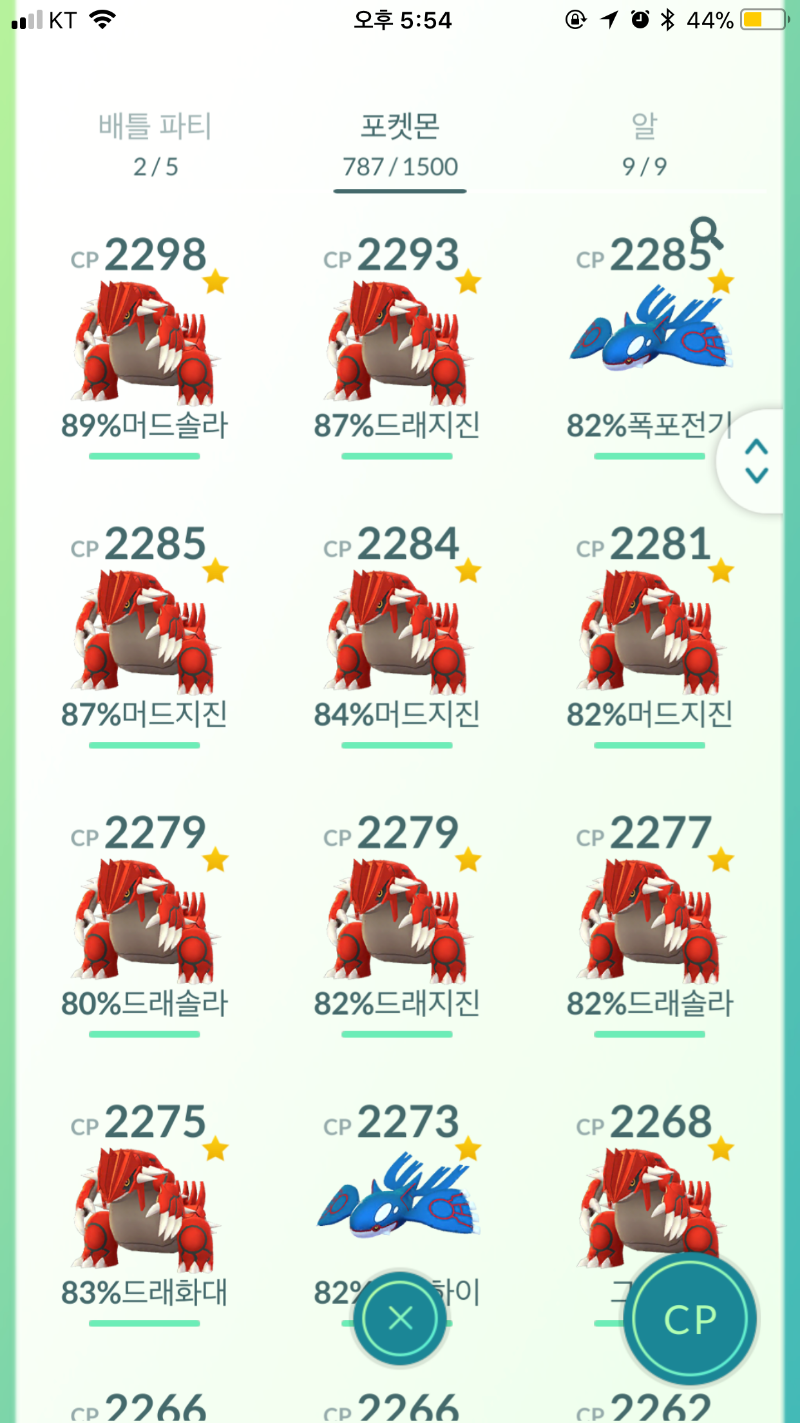Open the Pokémon search magnifier
Viewport: 800px width, 1423px height.
pyautogui.click(x=707, y=233)
